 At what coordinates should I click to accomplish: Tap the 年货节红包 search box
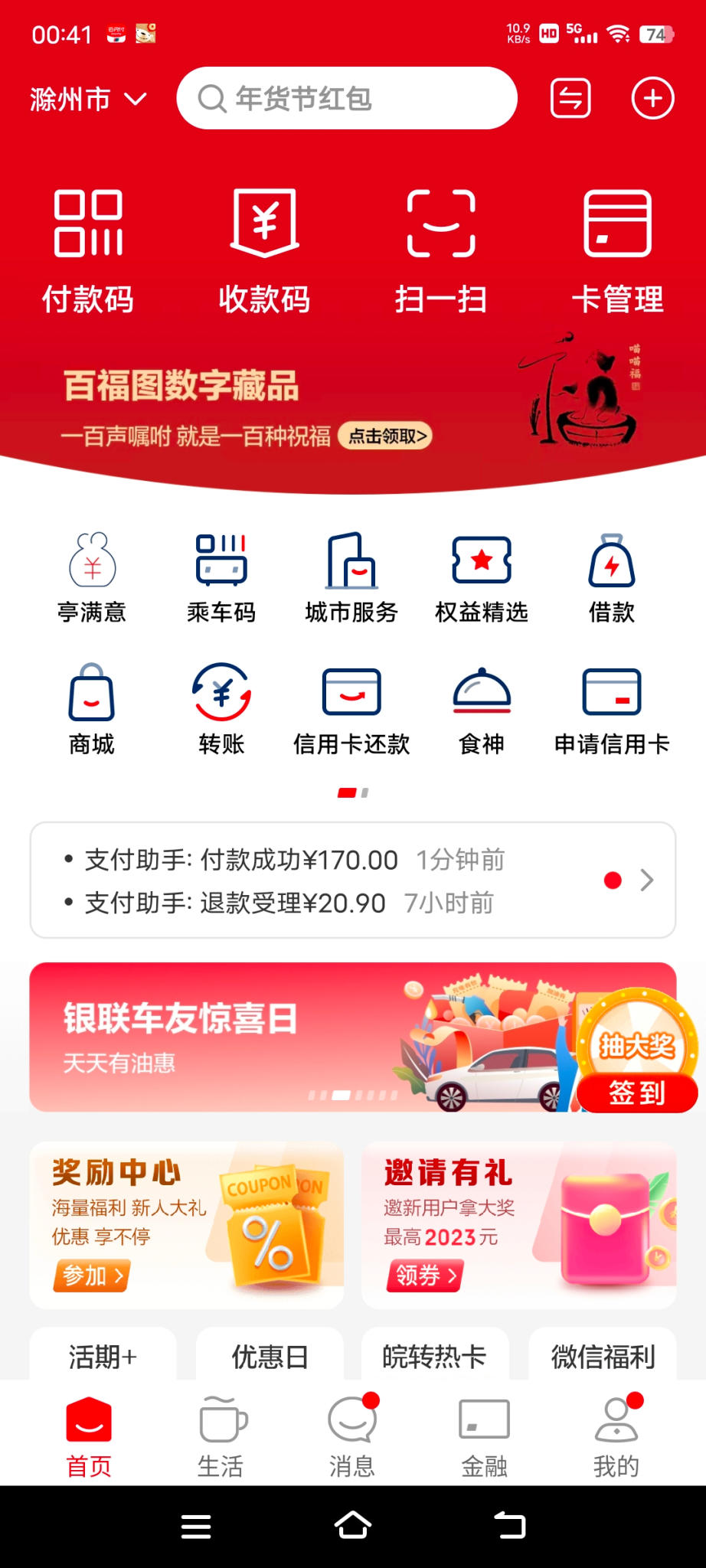pyautogui.click(x=346, y=99)
